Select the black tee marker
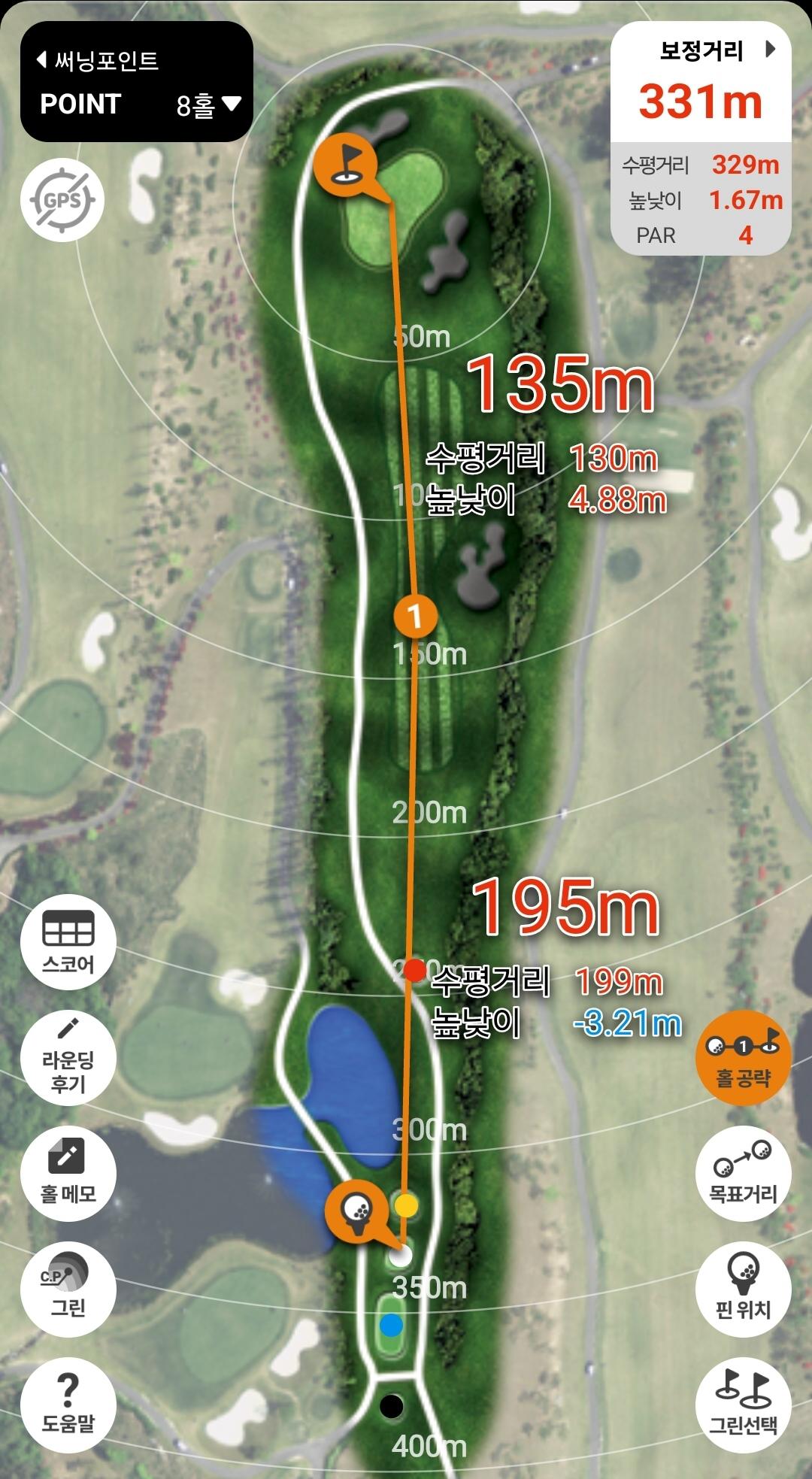 pos(391,1405)
